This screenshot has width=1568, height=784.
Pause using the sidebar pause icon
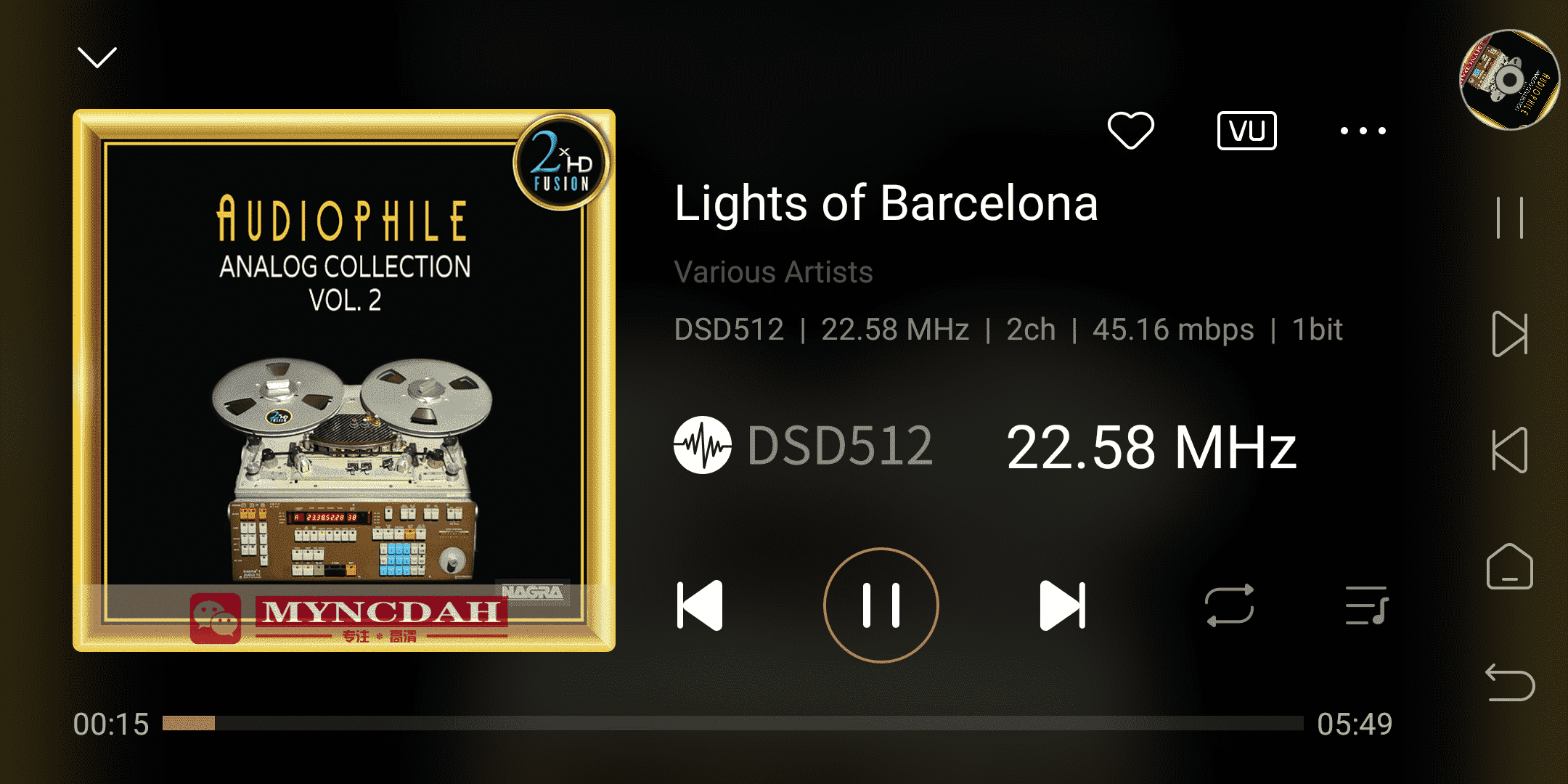[1509, 218]
